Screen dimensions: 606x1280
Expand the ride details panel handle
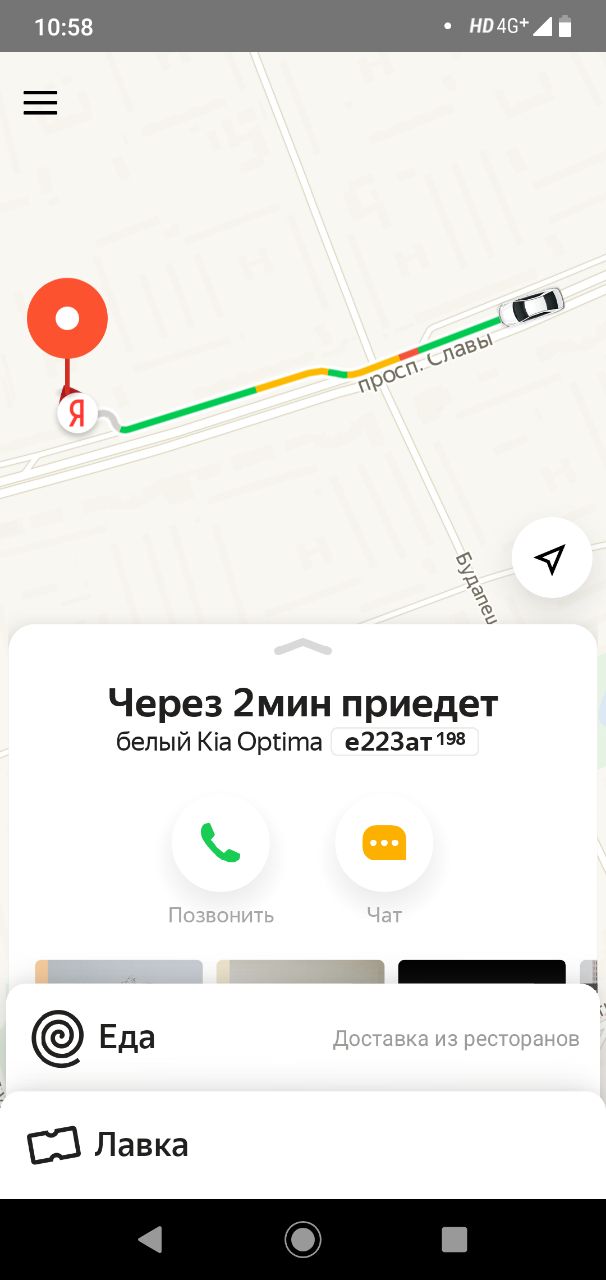click(302, 647)
